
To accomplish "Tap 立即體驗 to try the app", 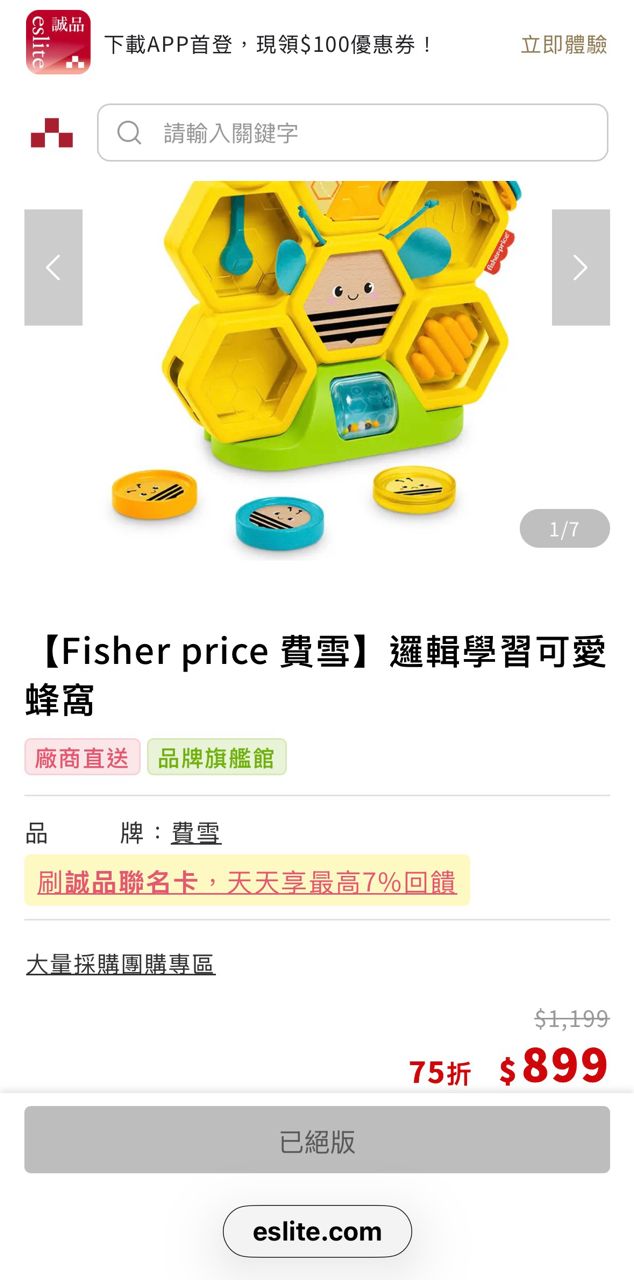I will pos(563,45).
